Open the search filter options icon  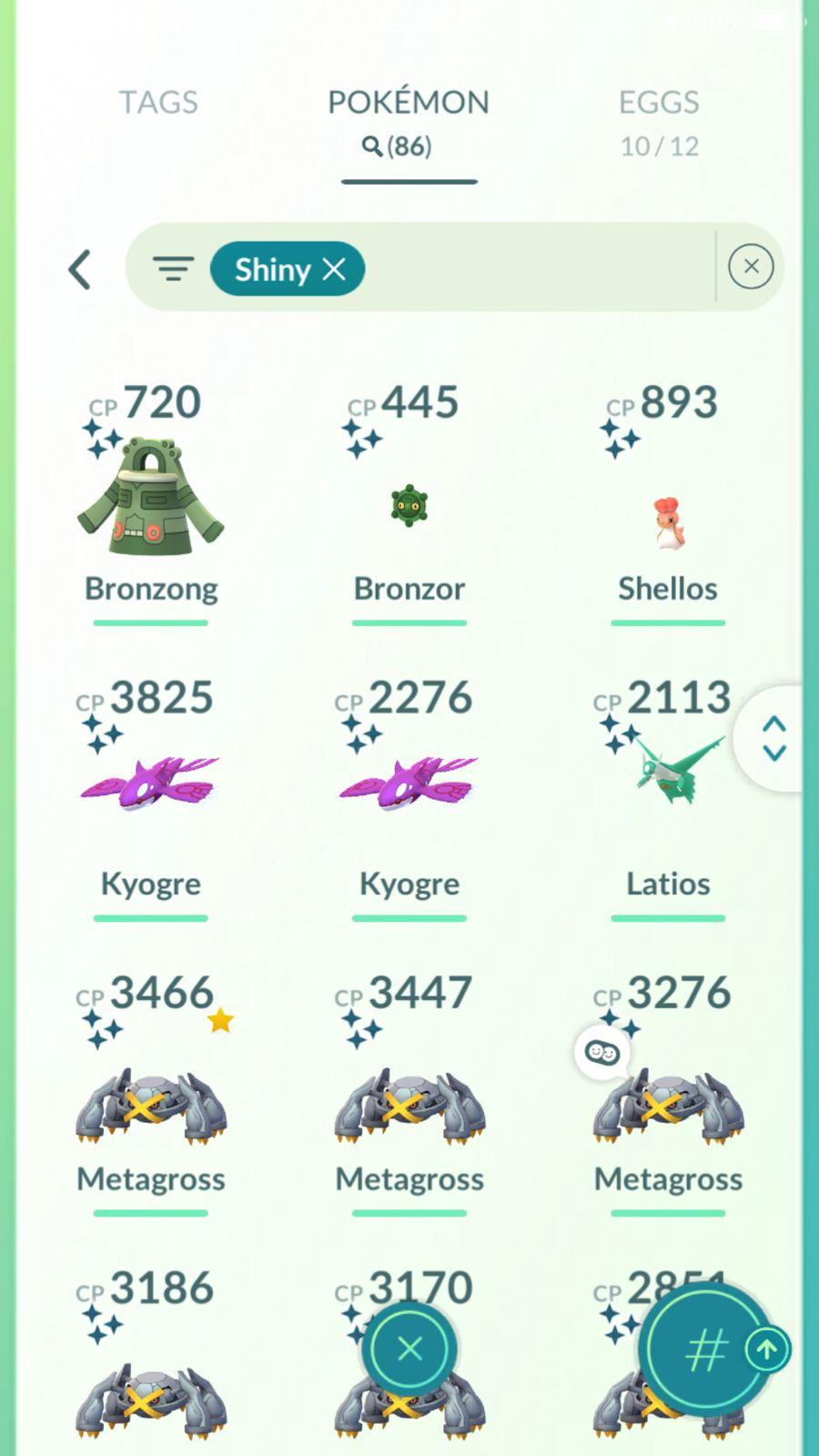173,269
